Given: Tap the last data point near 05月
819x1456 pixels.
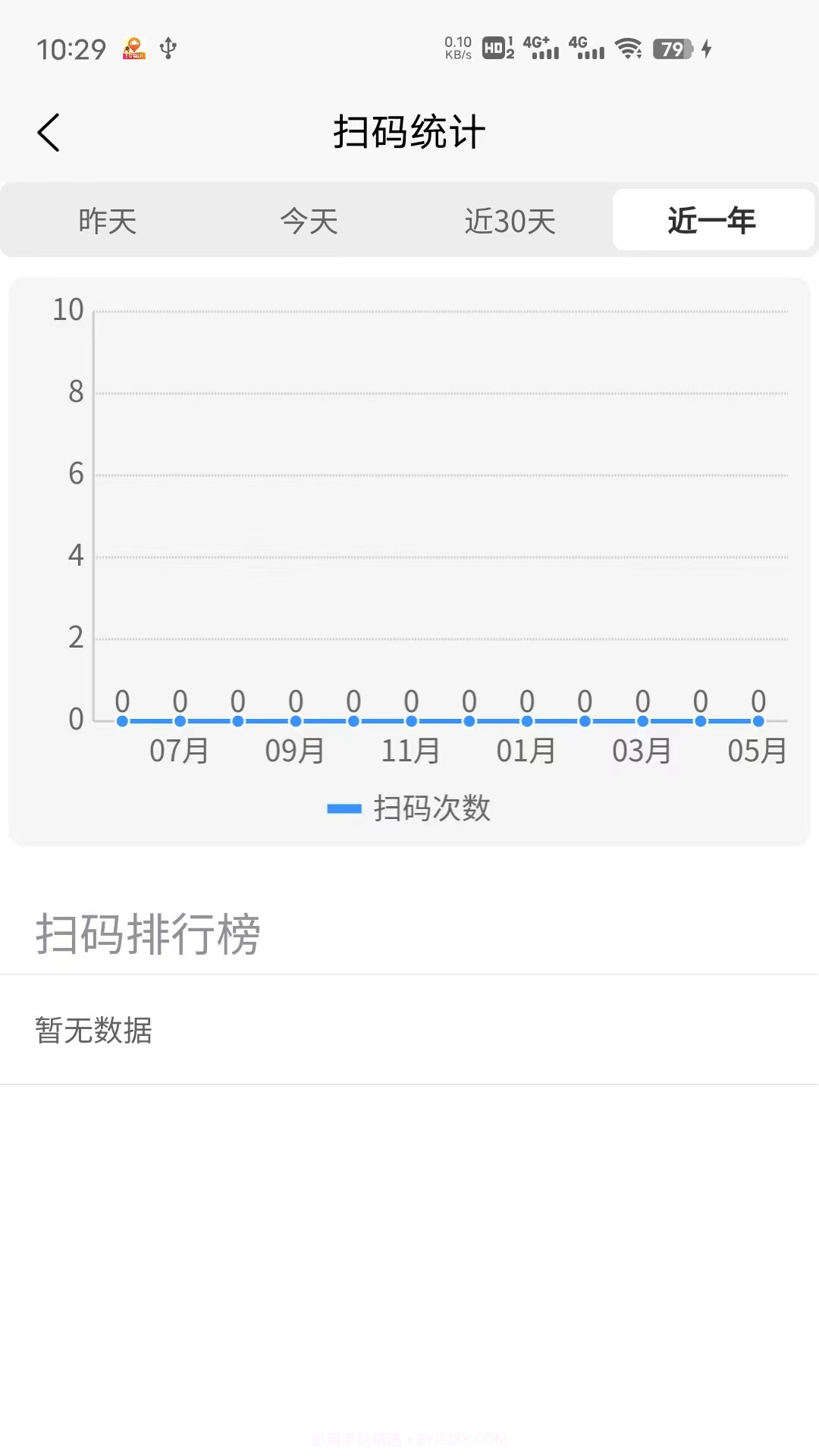Looking at the screenshot, I should (x=758, y=721).
